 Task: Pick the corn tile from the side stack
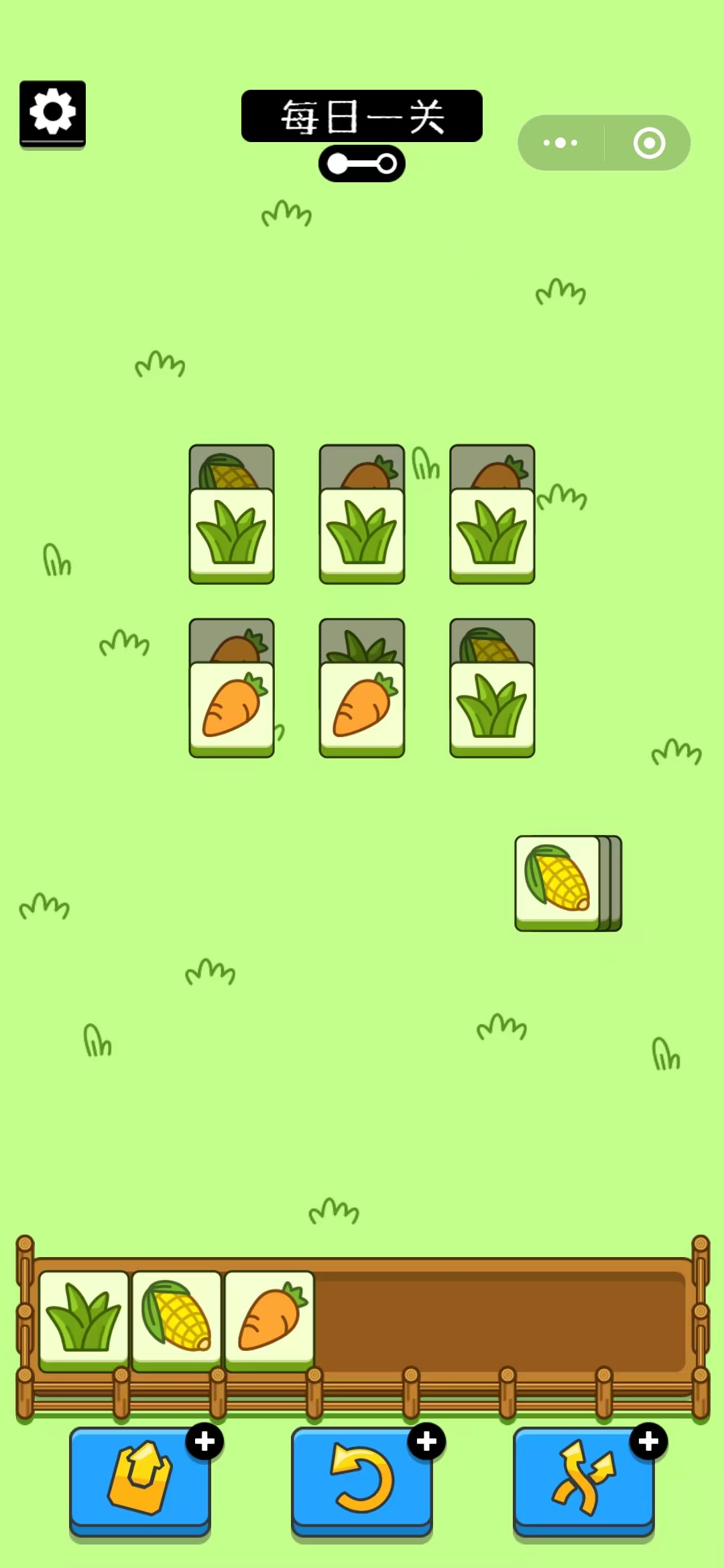click(557, 882)
